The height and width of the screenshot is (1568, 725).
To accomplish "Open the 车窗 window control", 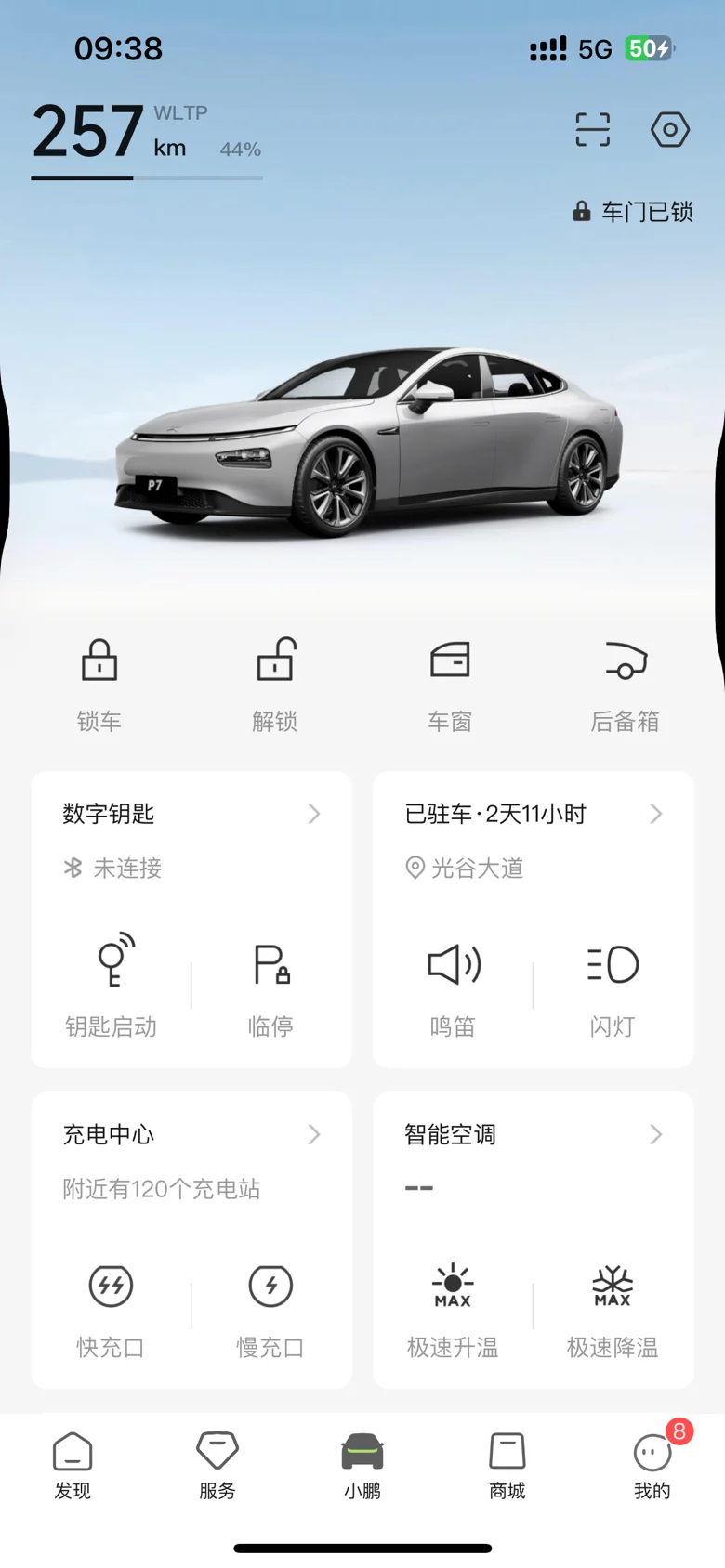I will (450, 681).
